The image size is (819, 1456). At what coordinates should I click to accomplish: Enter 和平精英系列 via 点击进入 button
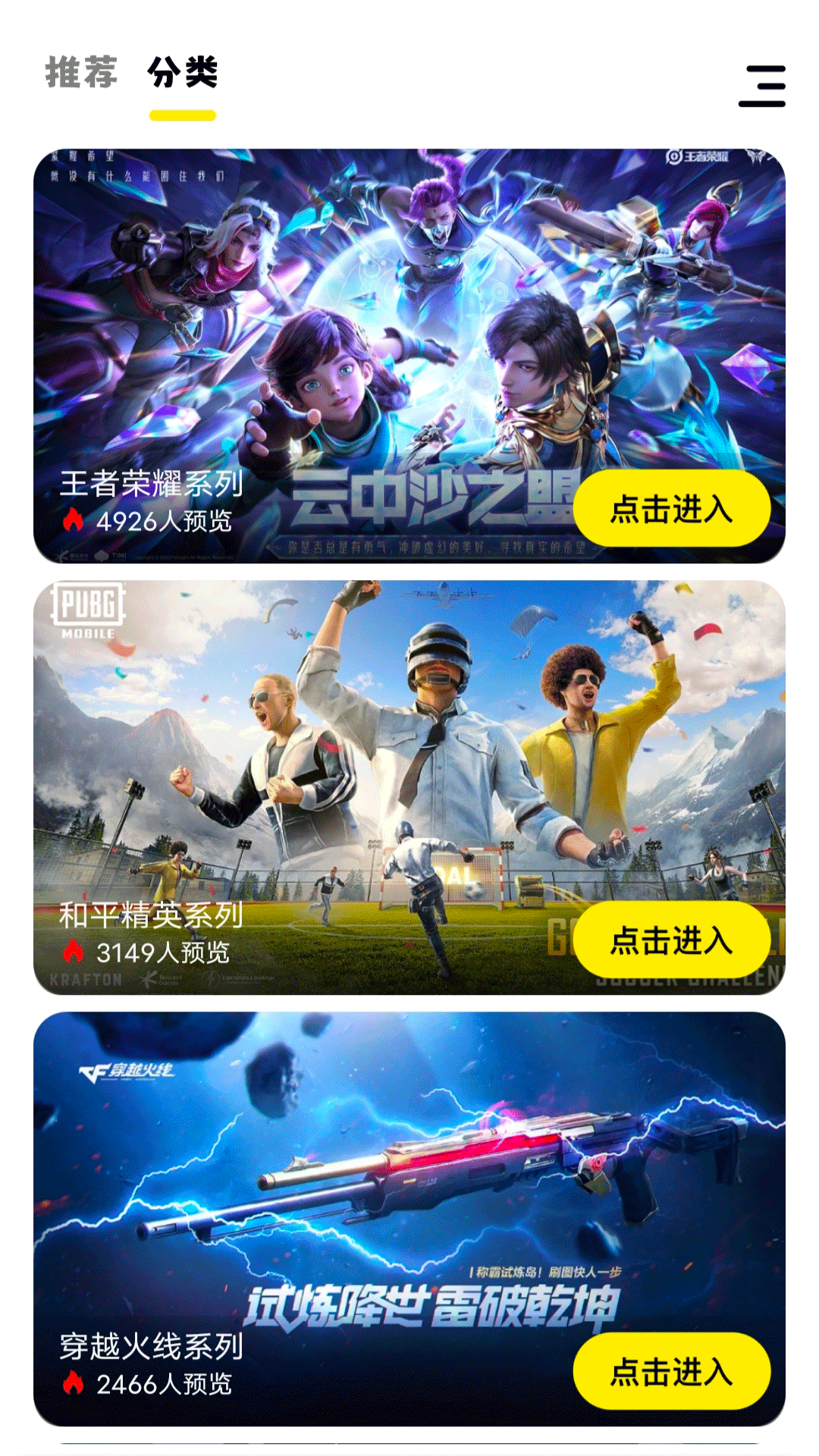671,940
